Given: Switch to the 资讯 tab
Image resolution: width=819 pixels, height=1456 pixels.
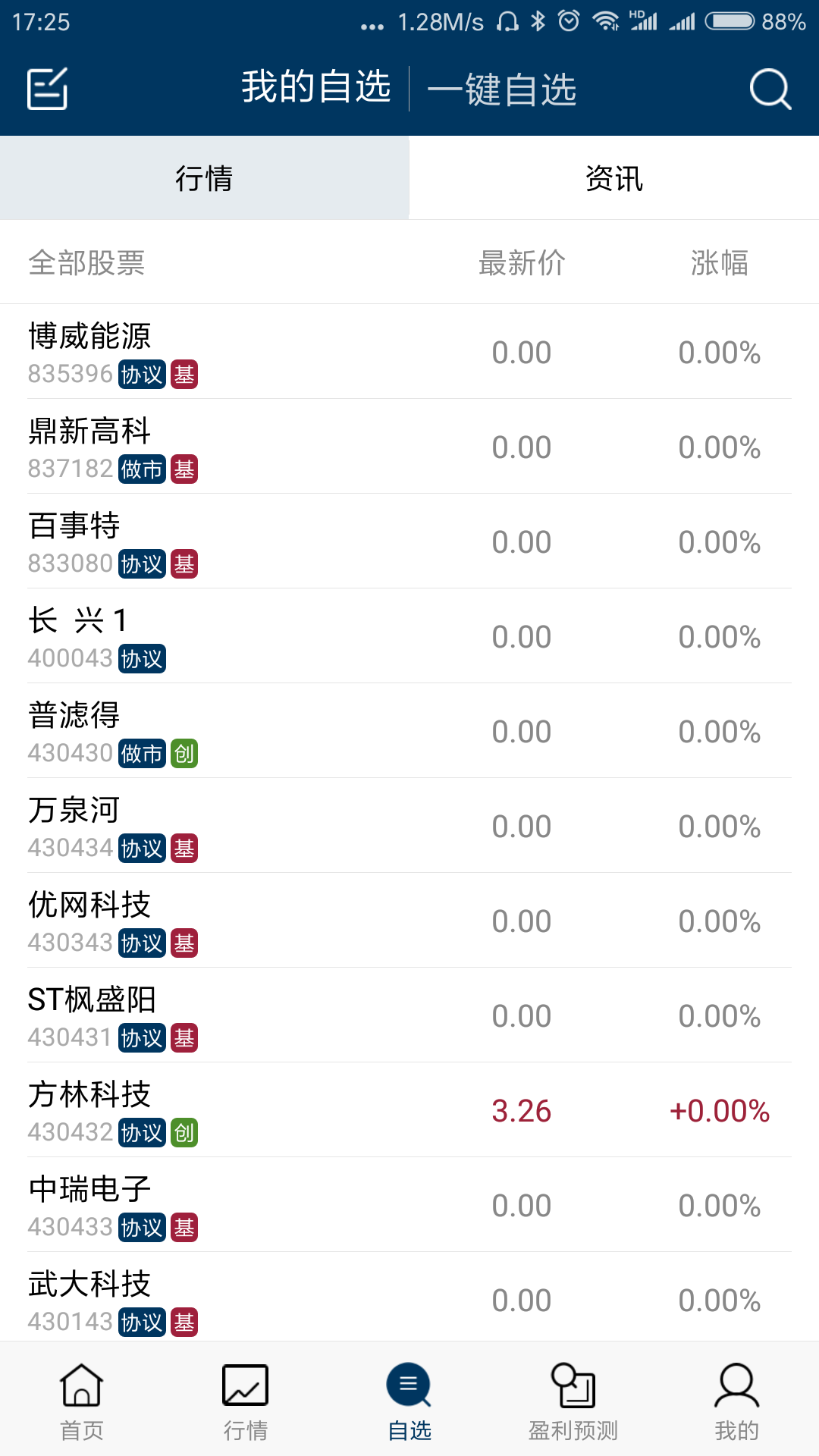Looking at the screenshot, I should [x=614, y=179].
